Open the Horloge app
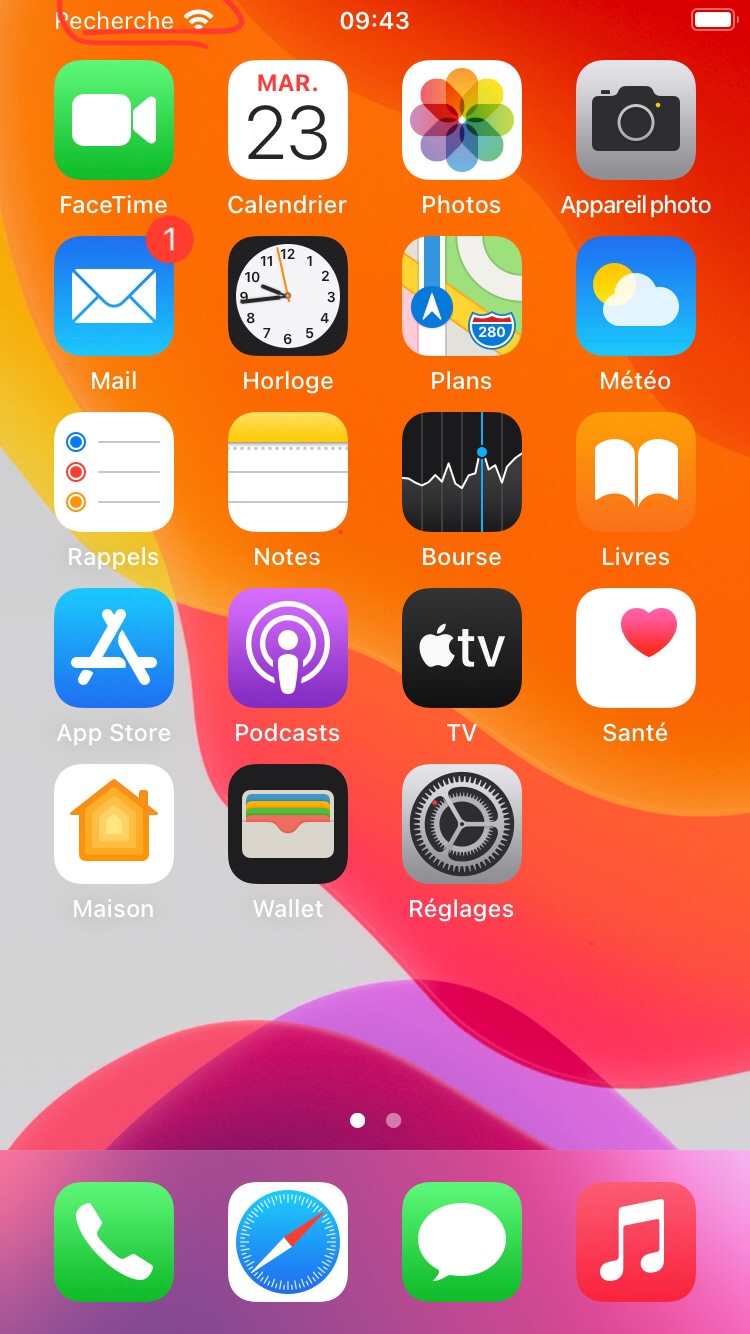This screenshot has width=750, height=1334. coord(288,296)
